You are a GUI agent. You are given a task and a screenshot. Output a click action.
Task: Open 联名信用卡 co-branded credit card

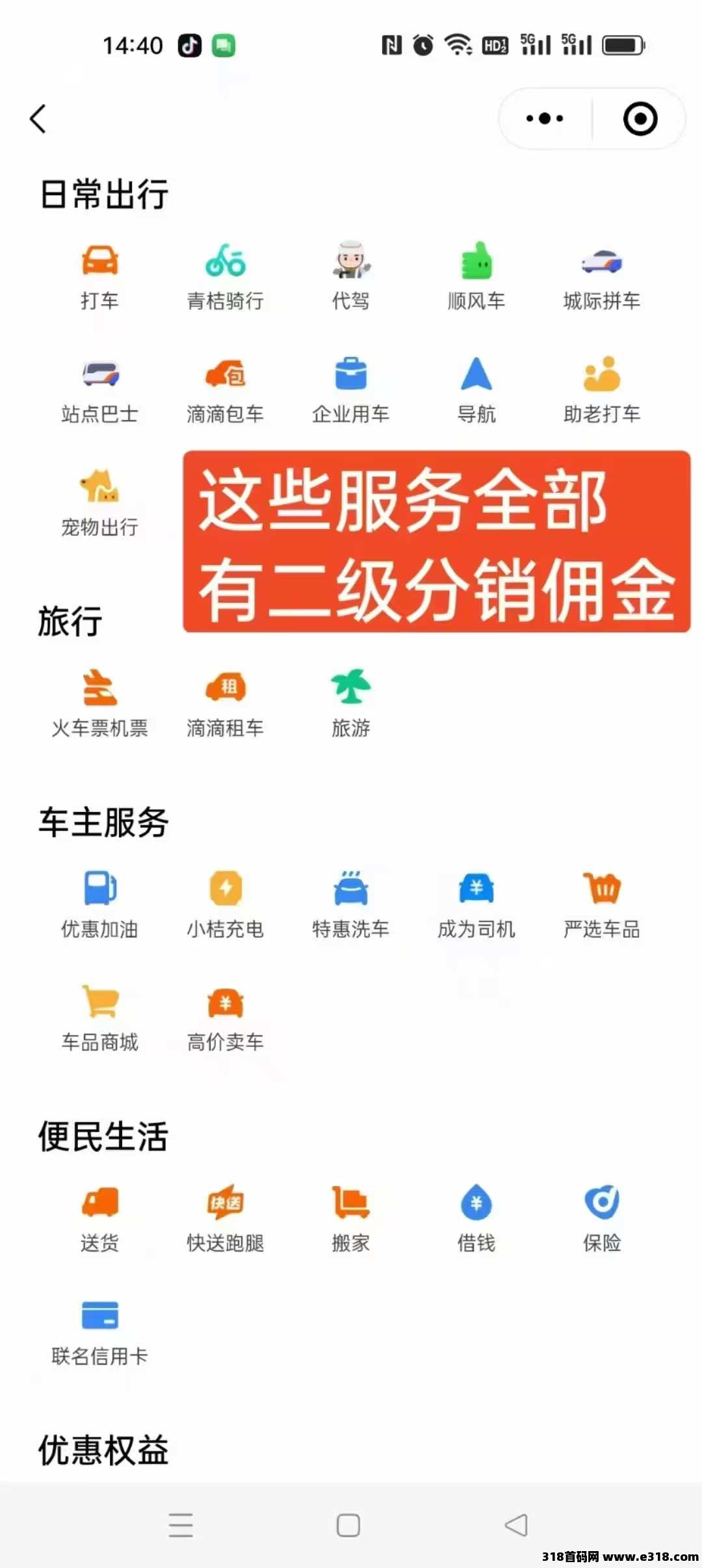[99, 1332]
